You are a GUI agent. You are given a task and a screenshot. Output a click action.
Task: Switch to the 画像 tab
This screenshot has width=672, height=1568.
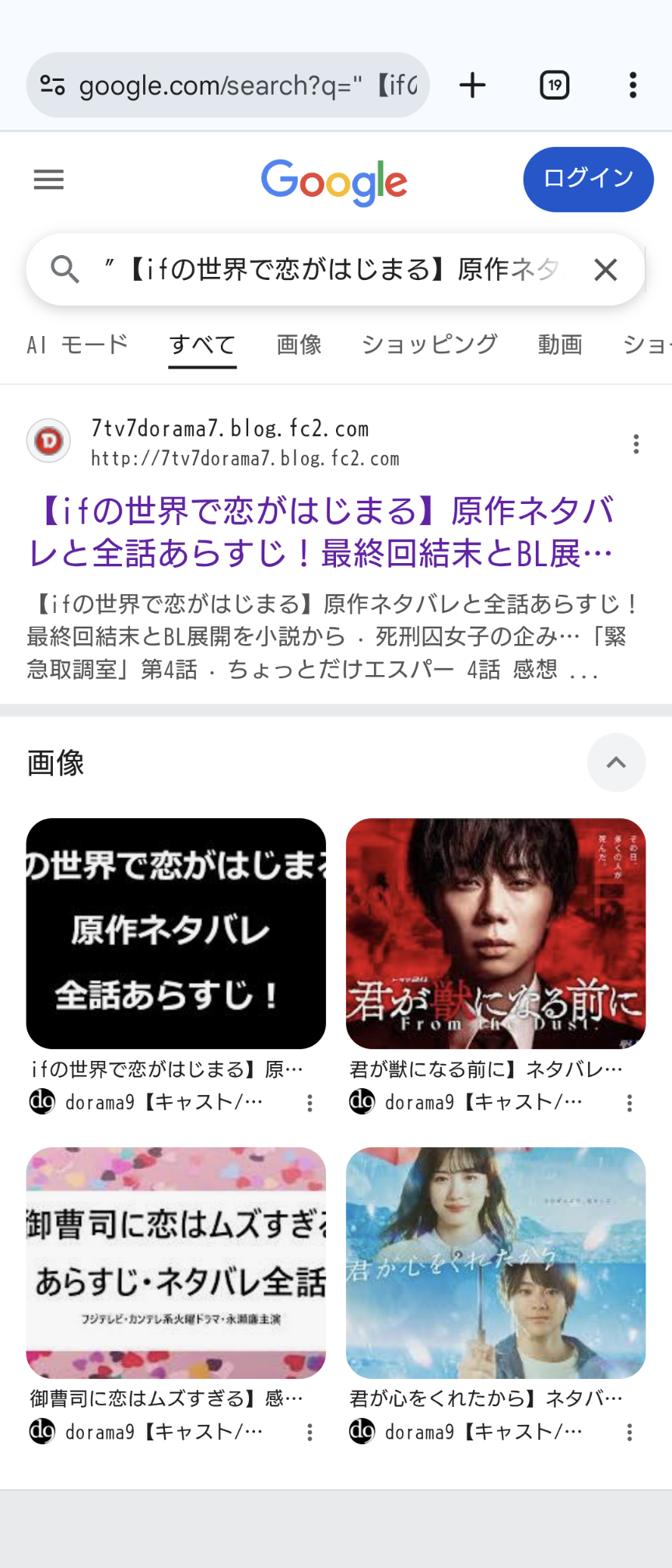[299, 345]
